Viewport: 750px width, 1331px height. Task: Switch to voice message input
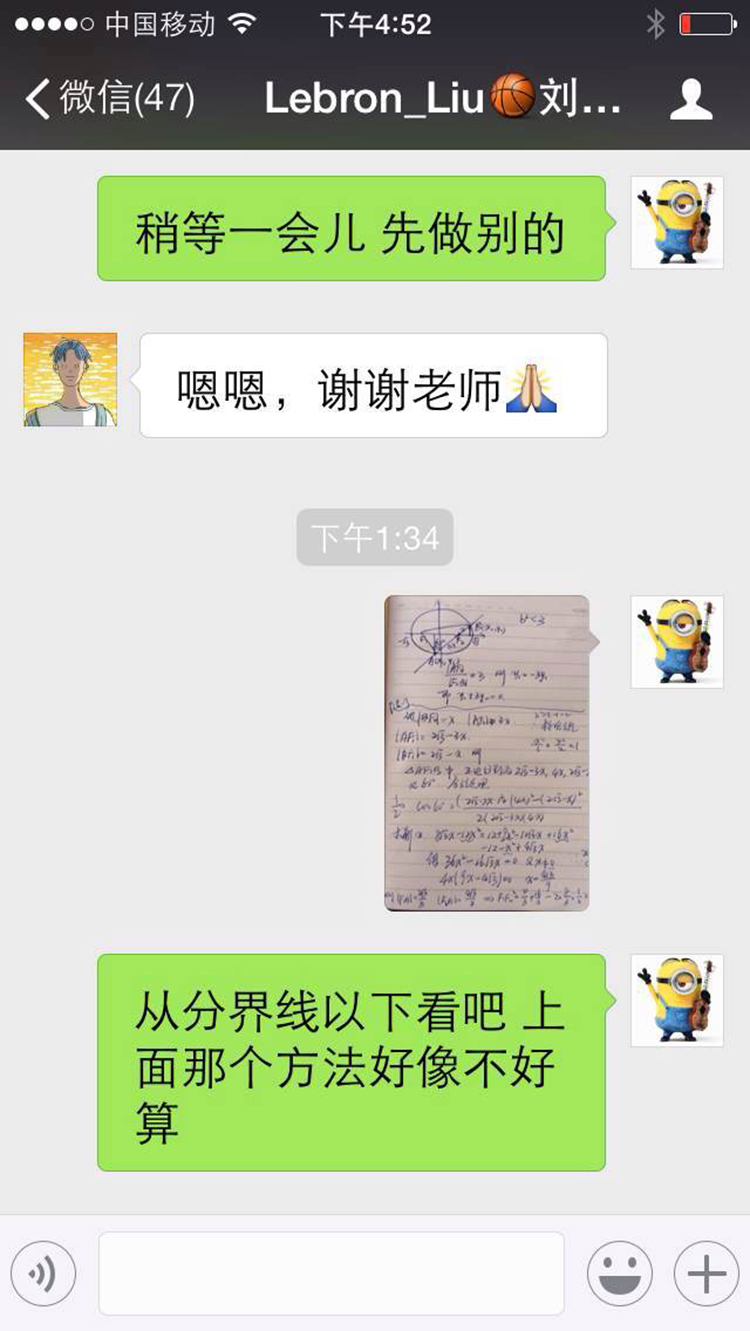(x=43, y=1273)
